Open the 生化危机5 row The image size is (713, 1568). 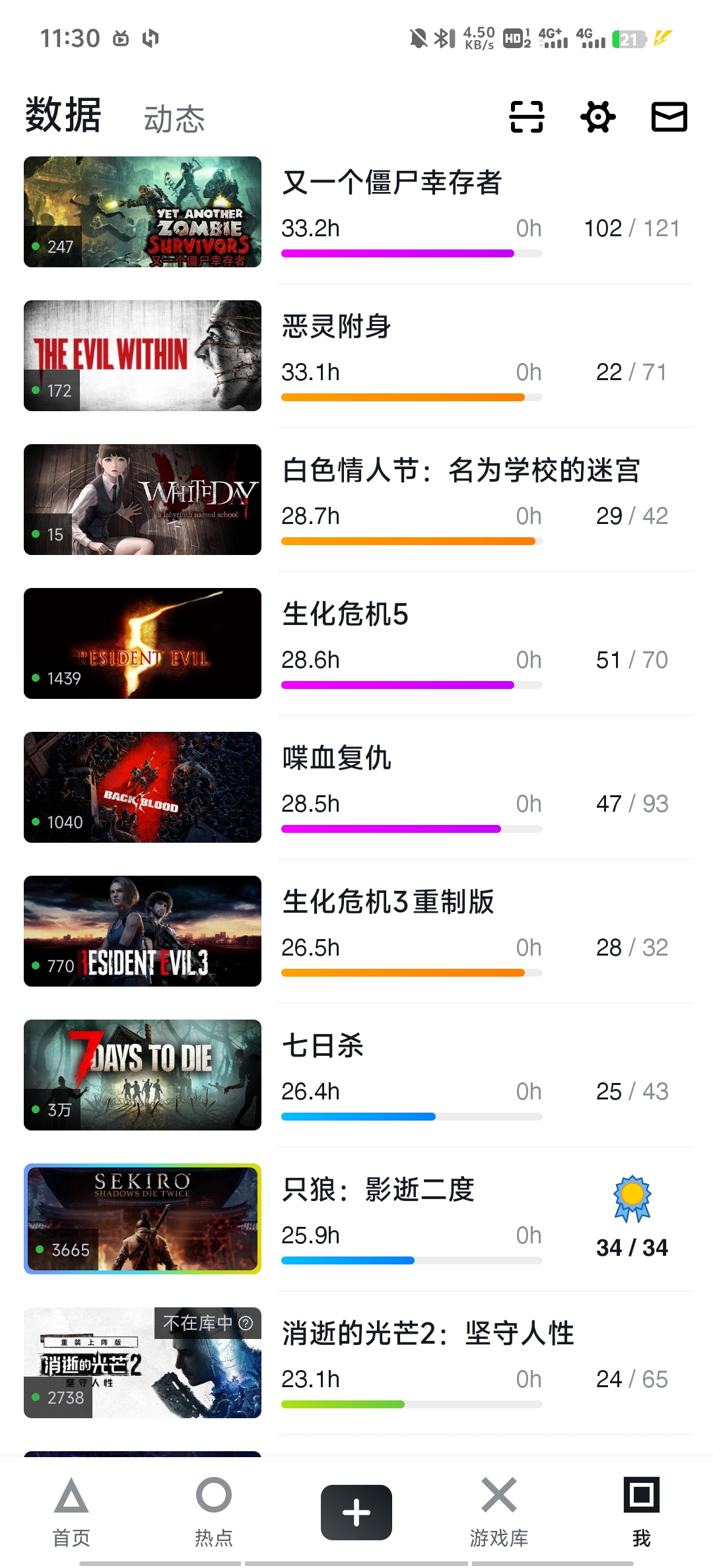345,614
